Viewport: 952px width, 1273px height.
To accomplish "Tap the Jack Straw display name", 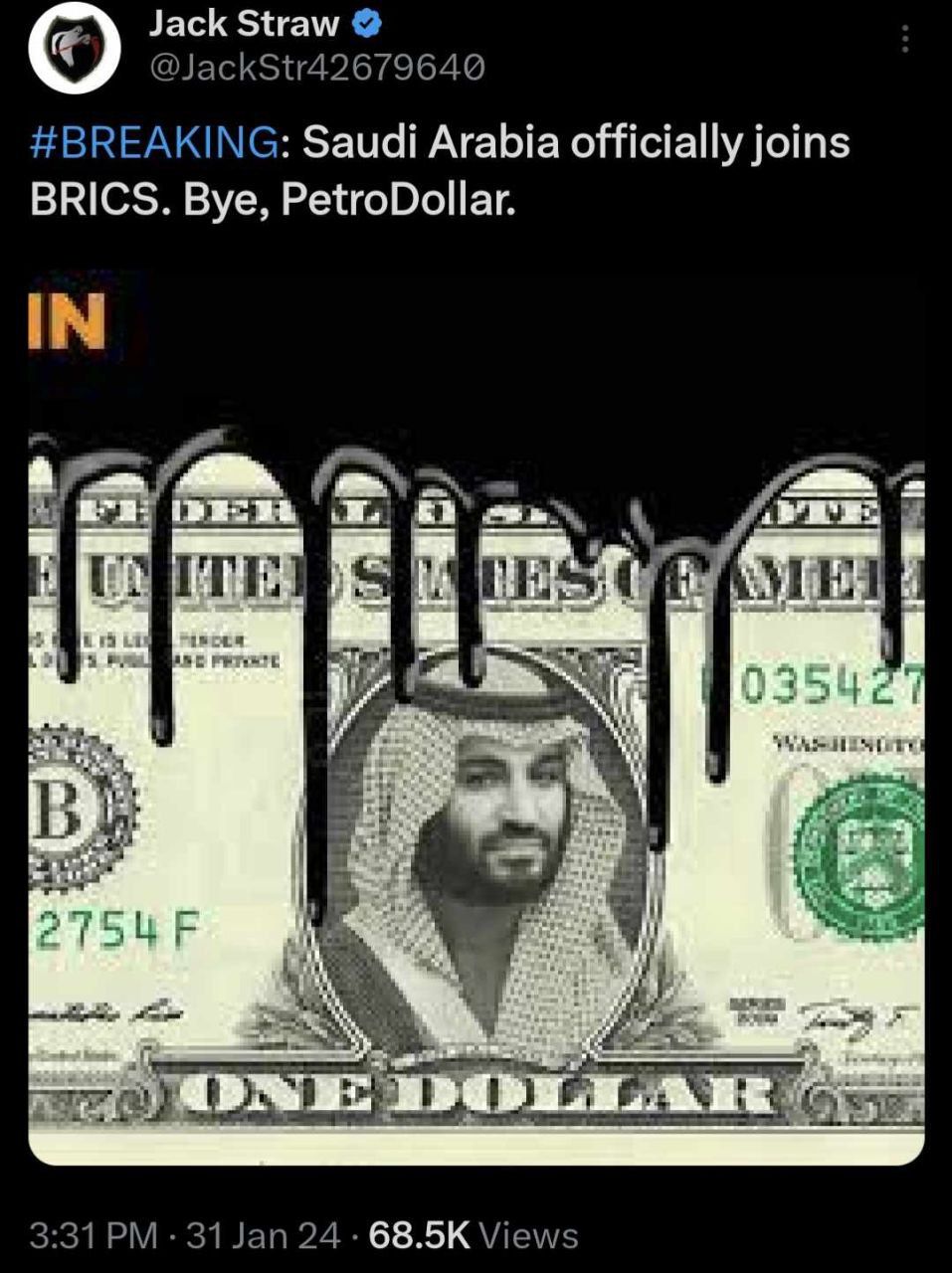I will click(244, 23).
